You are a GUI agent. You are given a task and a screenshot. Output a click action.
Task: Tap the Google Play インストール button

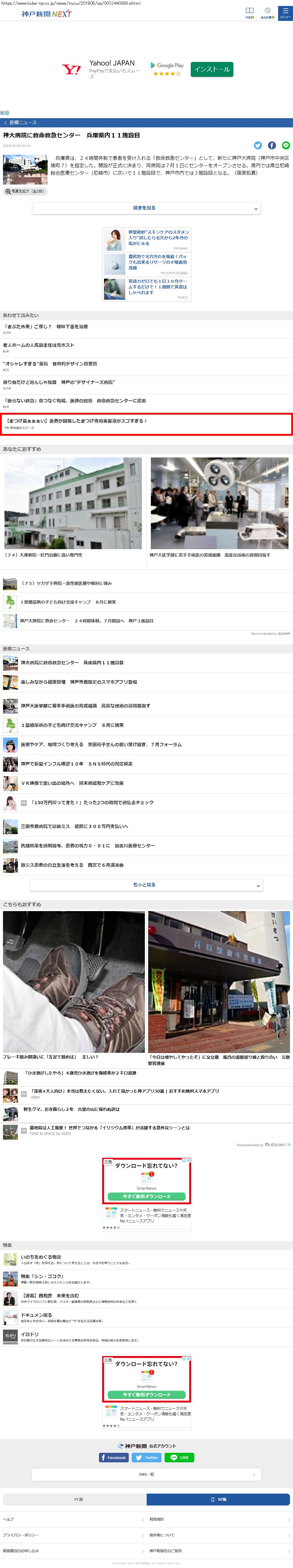[211, 69]
